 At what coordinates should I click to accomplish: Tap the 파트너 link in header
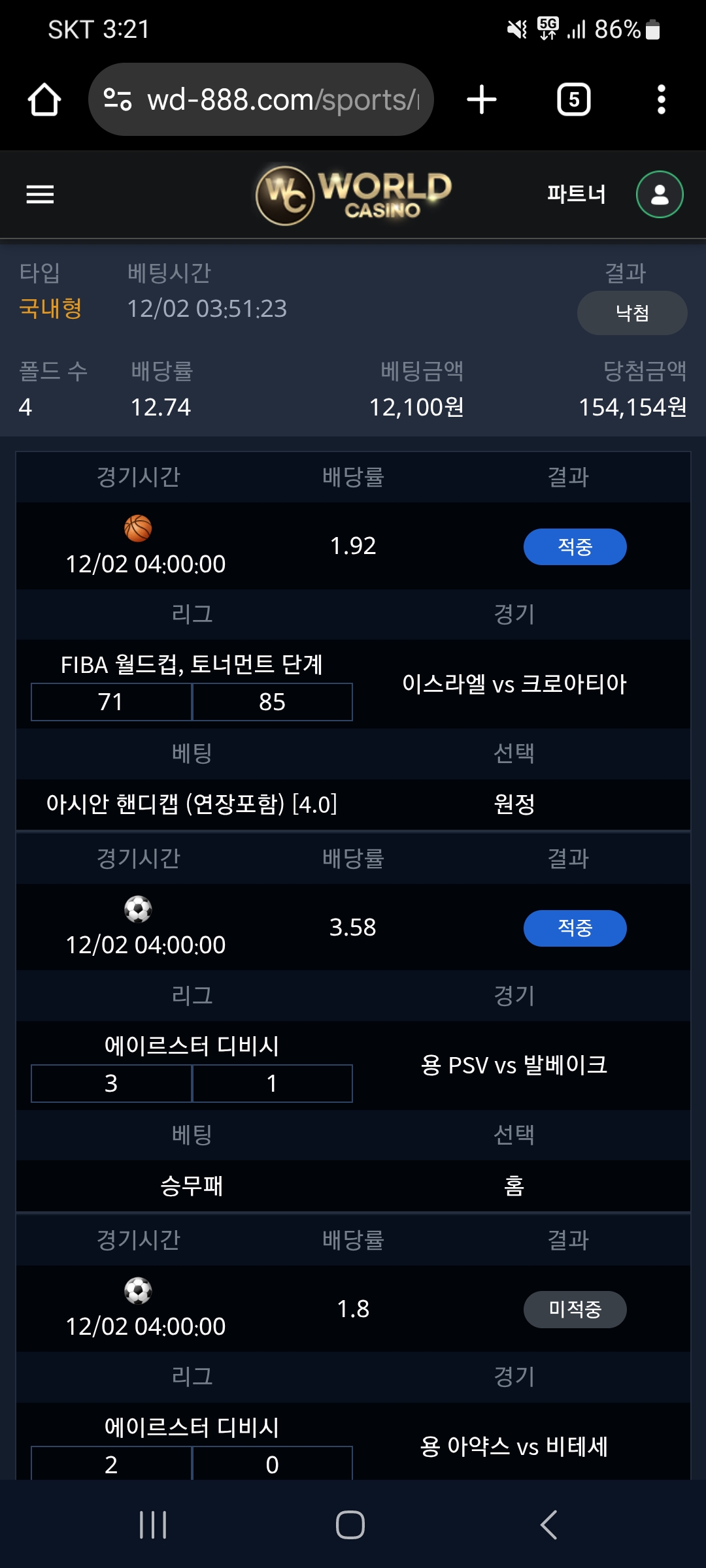pyautogui.click(x=577, y=194)
